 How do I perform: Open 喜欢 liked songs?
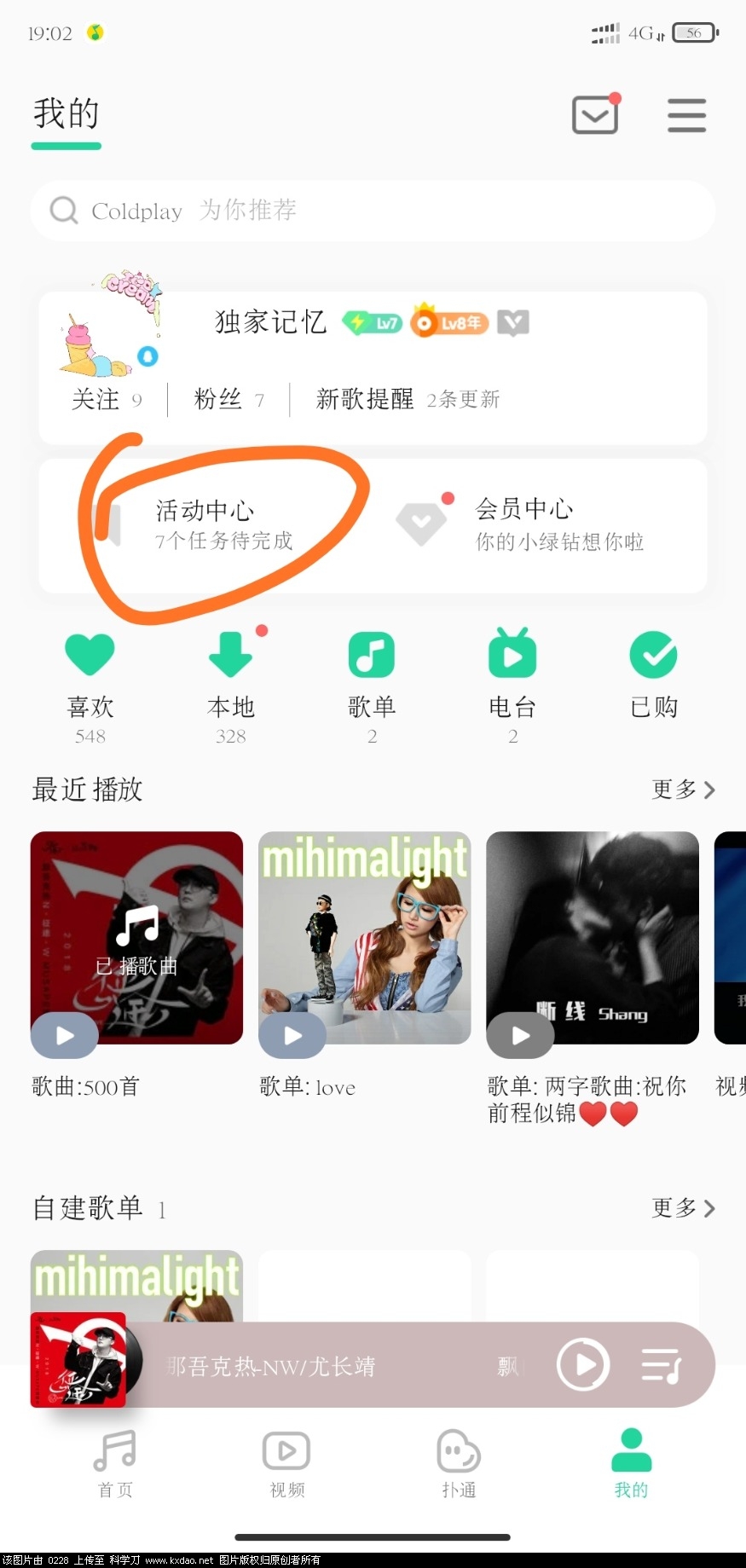coord(90,674)
